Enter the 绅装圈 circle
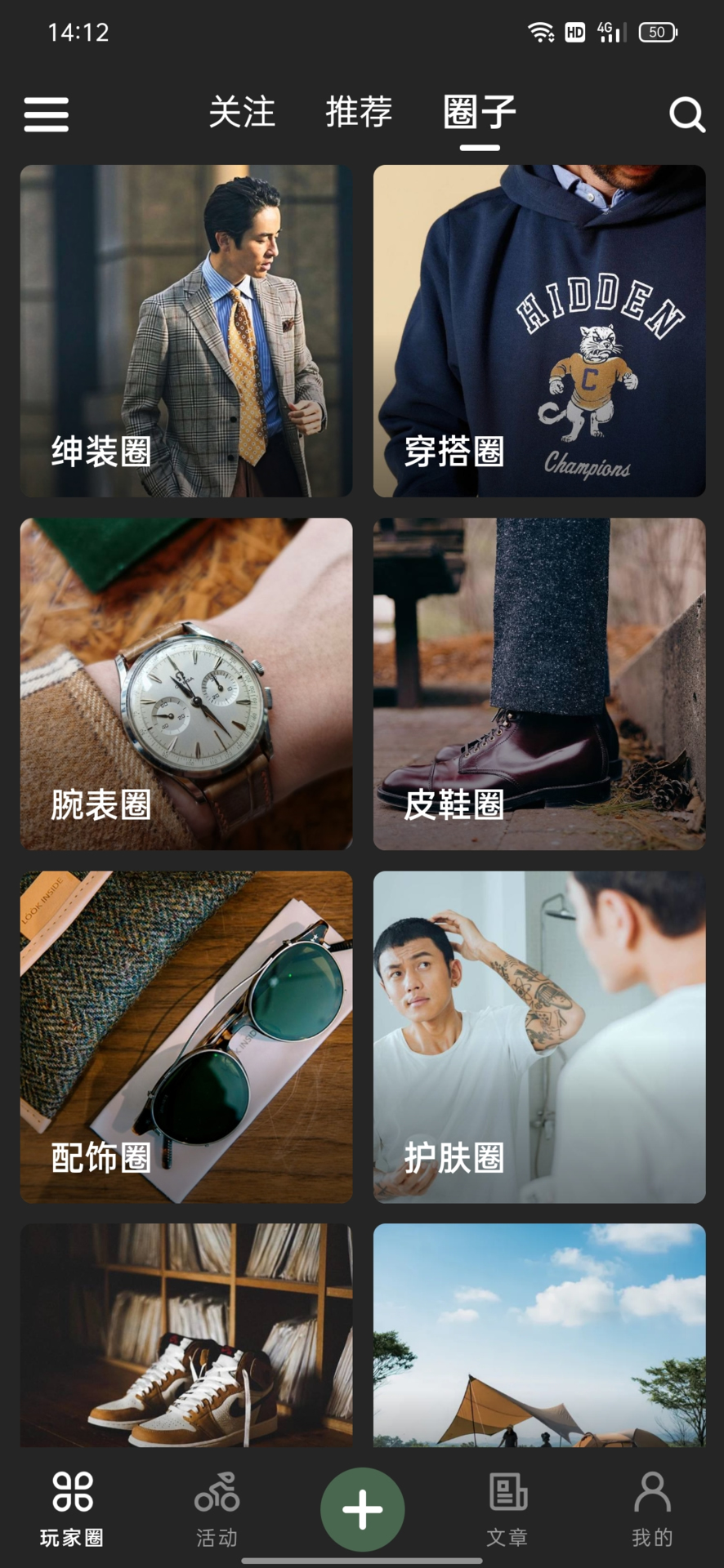Image resolution: width=724 pixels, height=1568 pixels. click(186, 331)
